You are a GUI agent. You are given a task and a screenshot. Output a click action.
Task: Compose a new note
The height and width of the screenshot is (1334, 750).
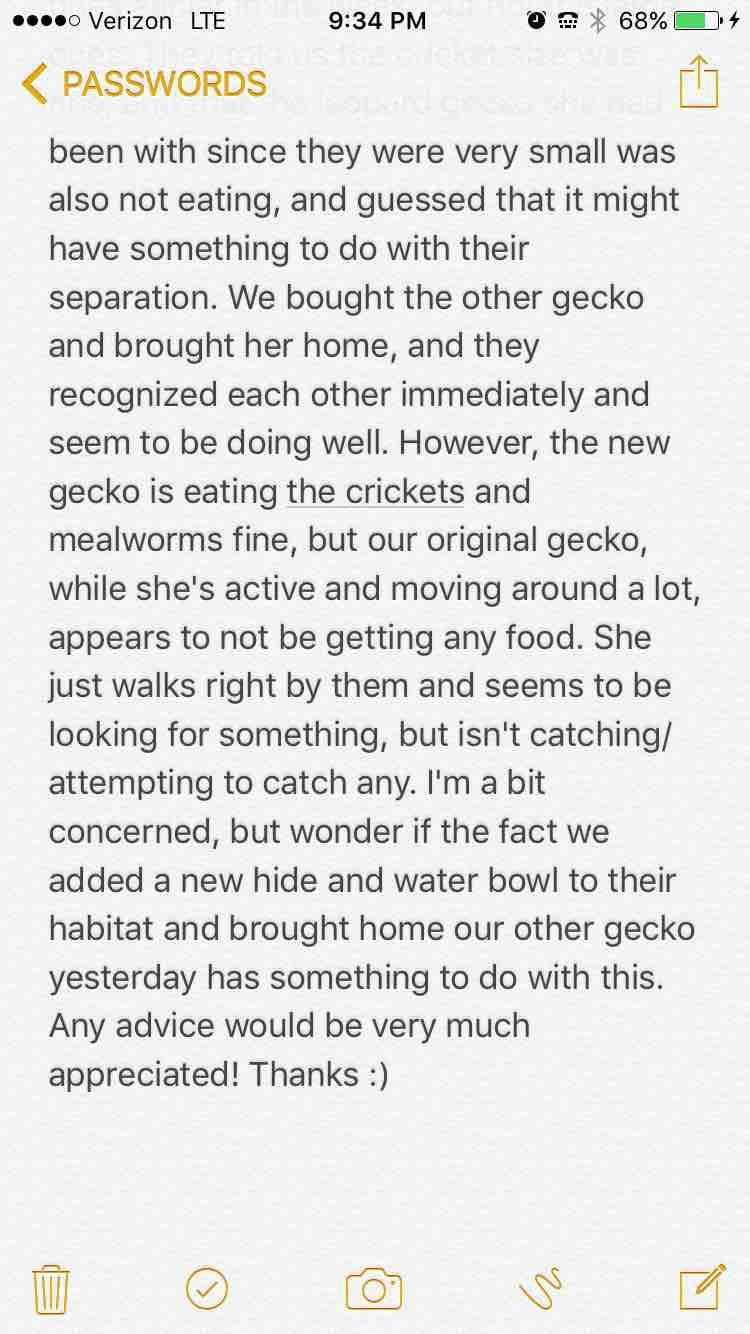(x=701, y=1287)
